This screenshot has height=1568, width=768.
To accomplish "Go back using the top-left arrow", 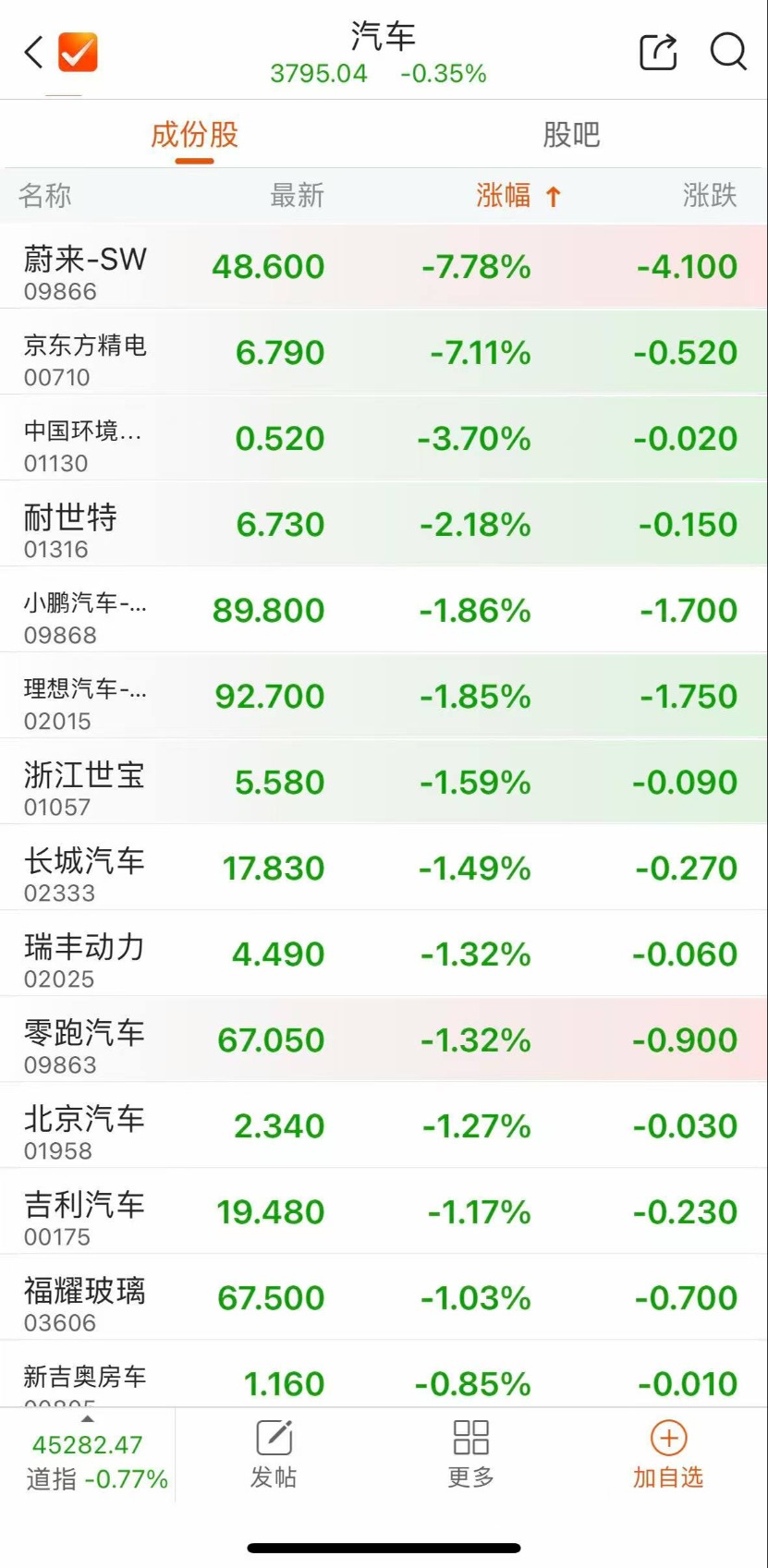I will pos(33,53).
